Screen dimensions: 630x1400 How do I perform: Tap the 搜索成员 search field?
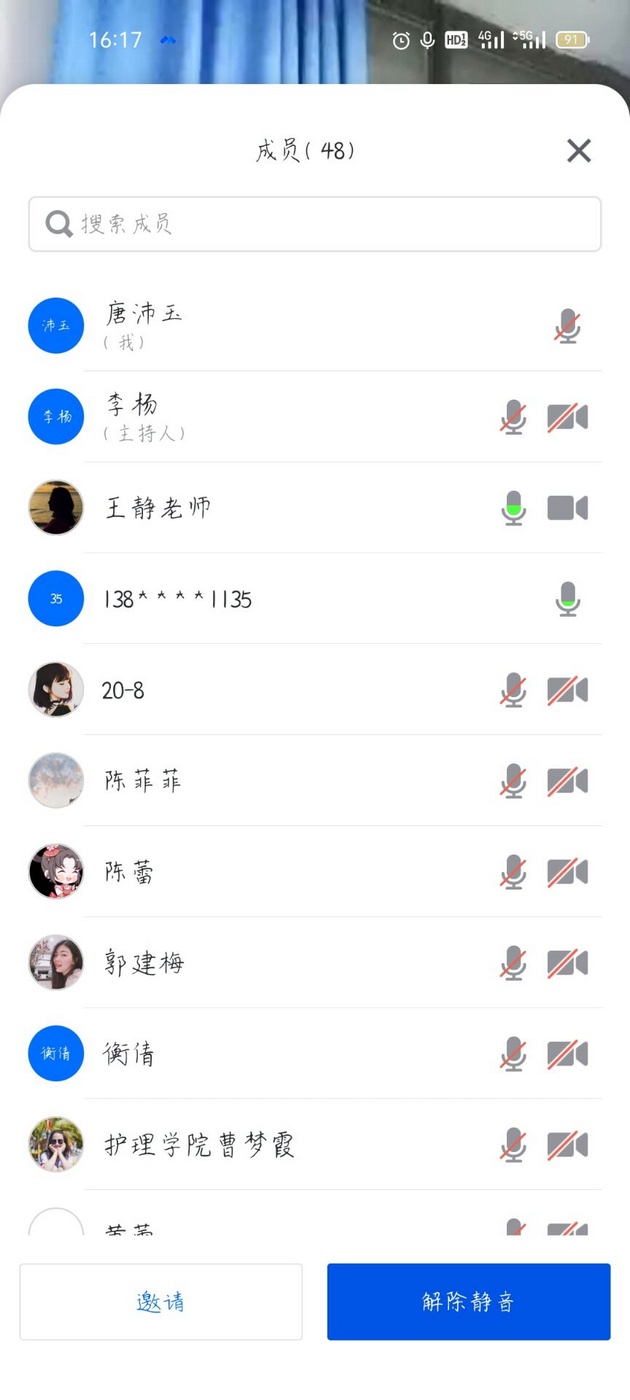(x=314, y=224)
